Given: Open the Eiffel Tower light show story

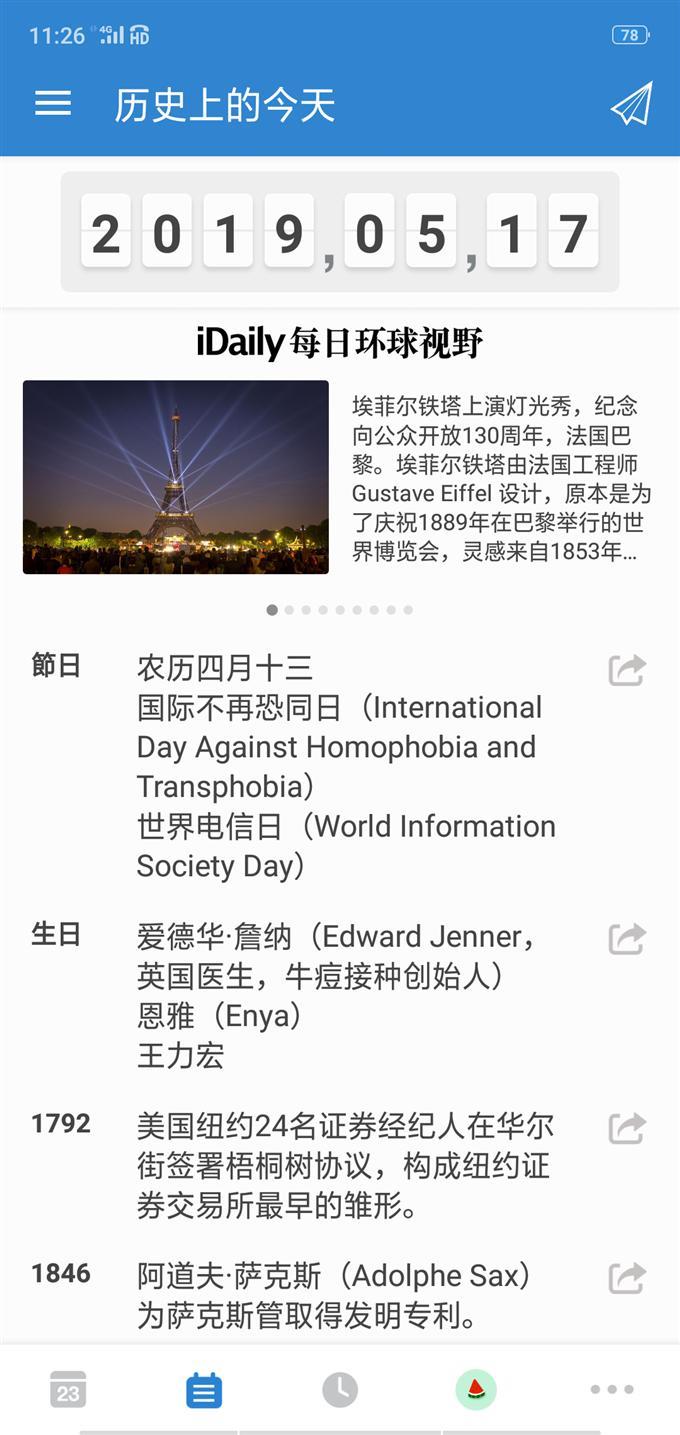Looking at the screenshot, I should [176, 477].
